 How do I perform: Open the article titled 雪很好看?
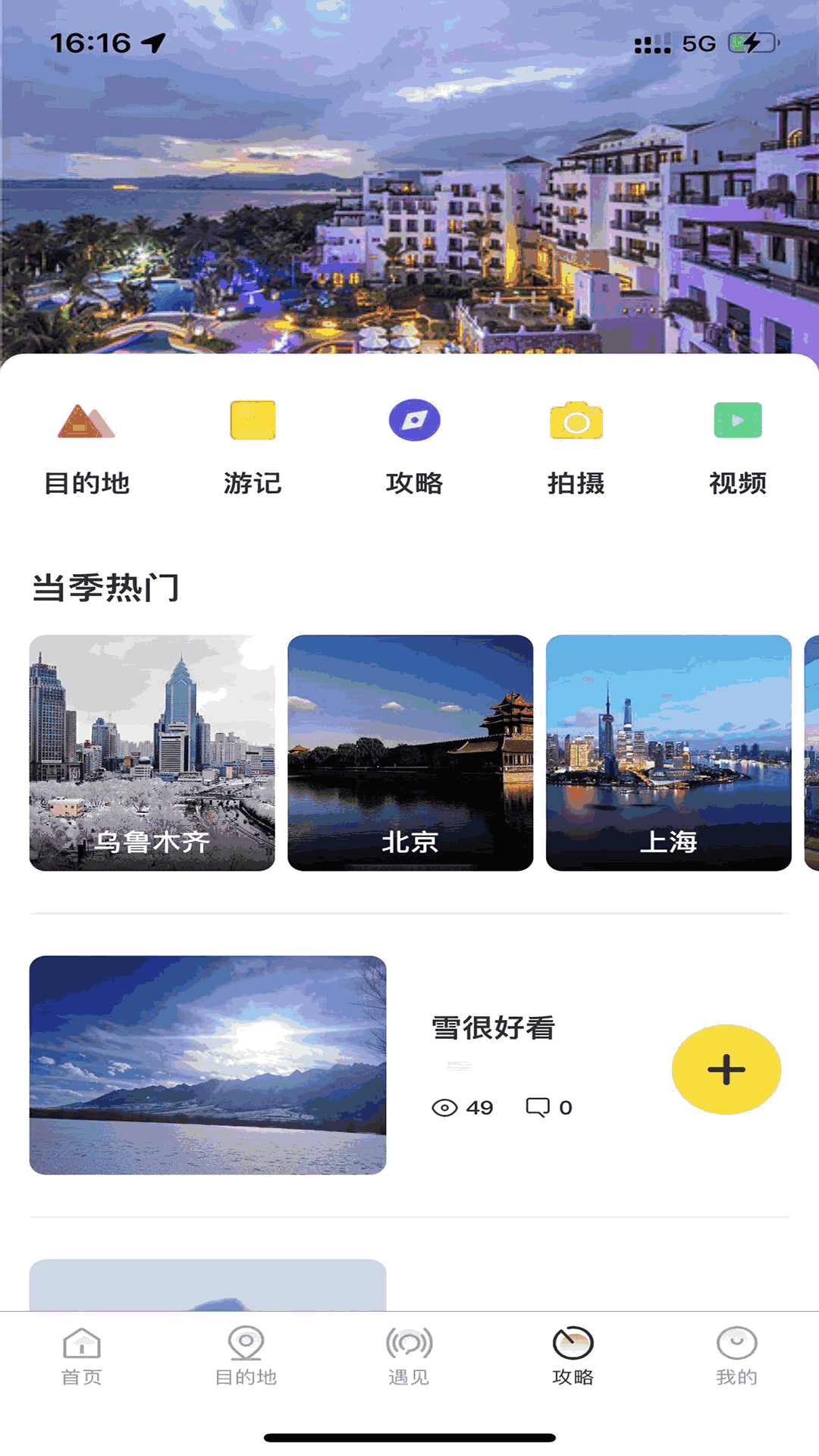[492, 1030]
